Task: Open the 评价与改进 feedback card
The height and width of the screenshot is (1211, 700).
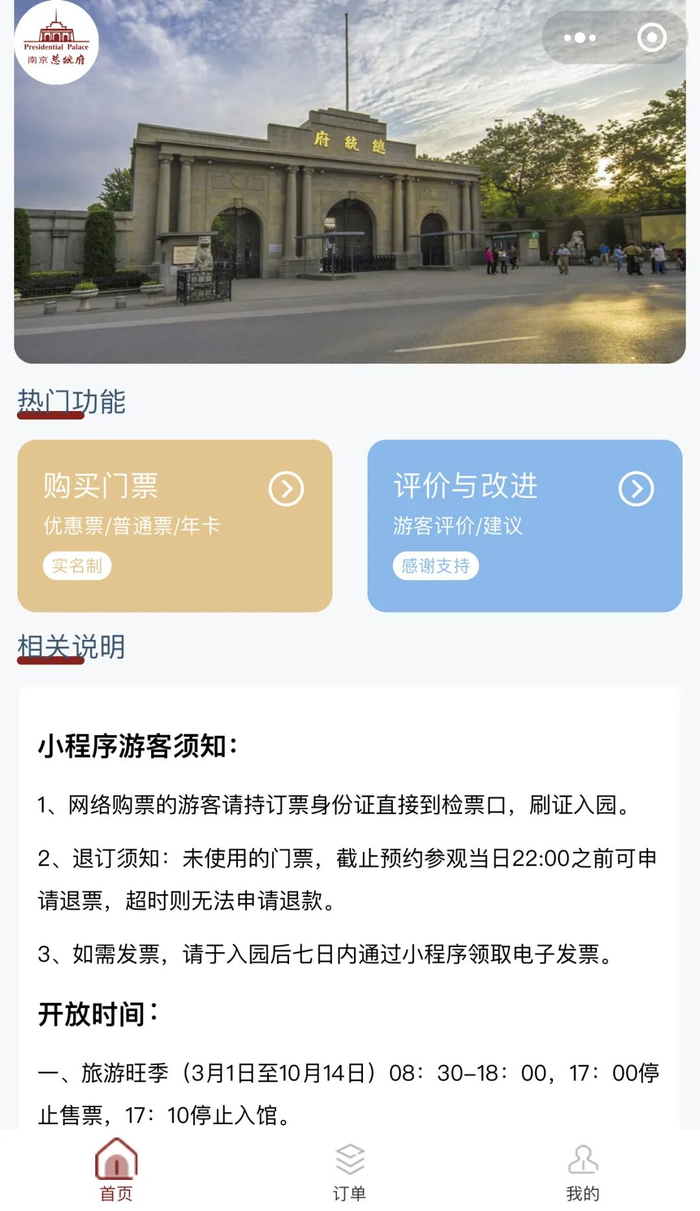Action: (x=525, y=525)
